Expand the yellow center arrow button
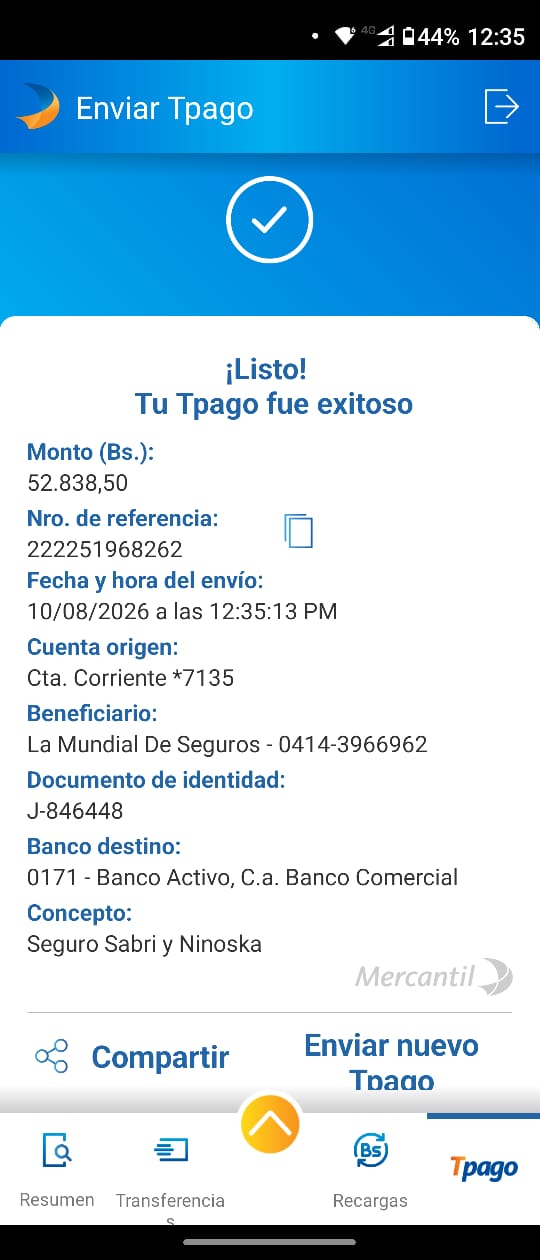 point(270,1124)
